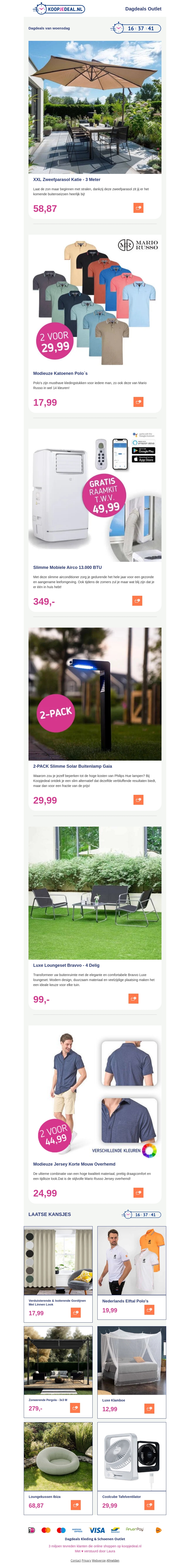Tap cart button for Slimme Mobiele Airco
Viewport: 190px width, 1568px height.
(x=137, y=601)
